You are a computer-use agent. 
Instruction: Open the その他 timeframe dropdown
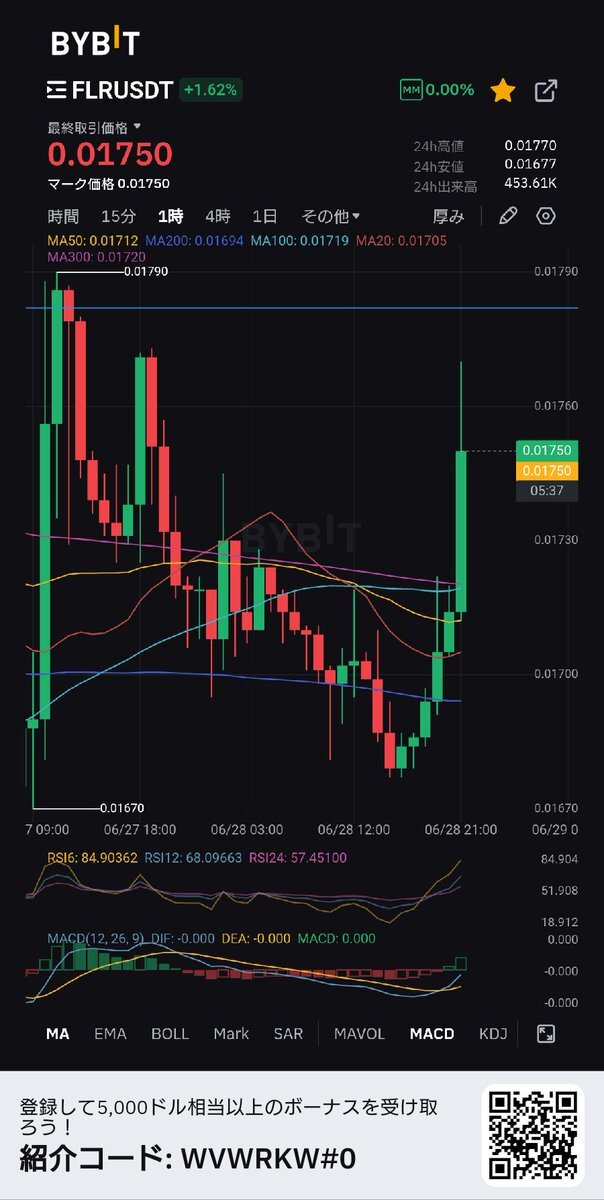[331, 216]
